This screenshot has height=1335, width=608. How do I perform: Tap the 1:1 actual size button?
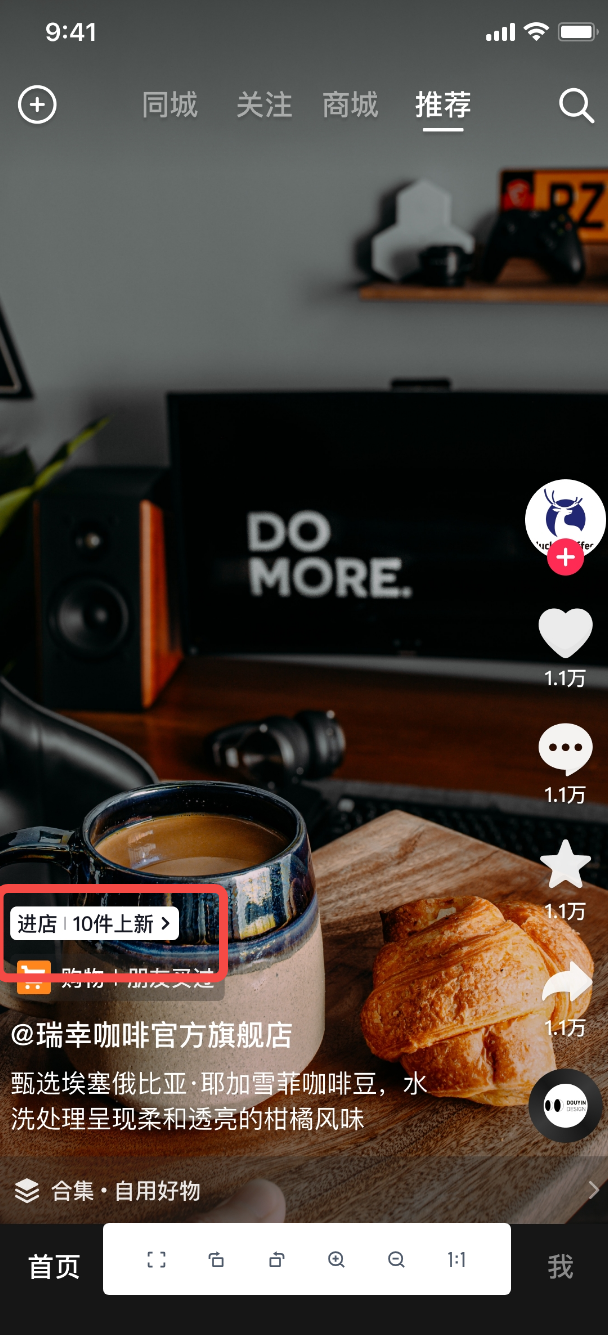pos(457,1260)
